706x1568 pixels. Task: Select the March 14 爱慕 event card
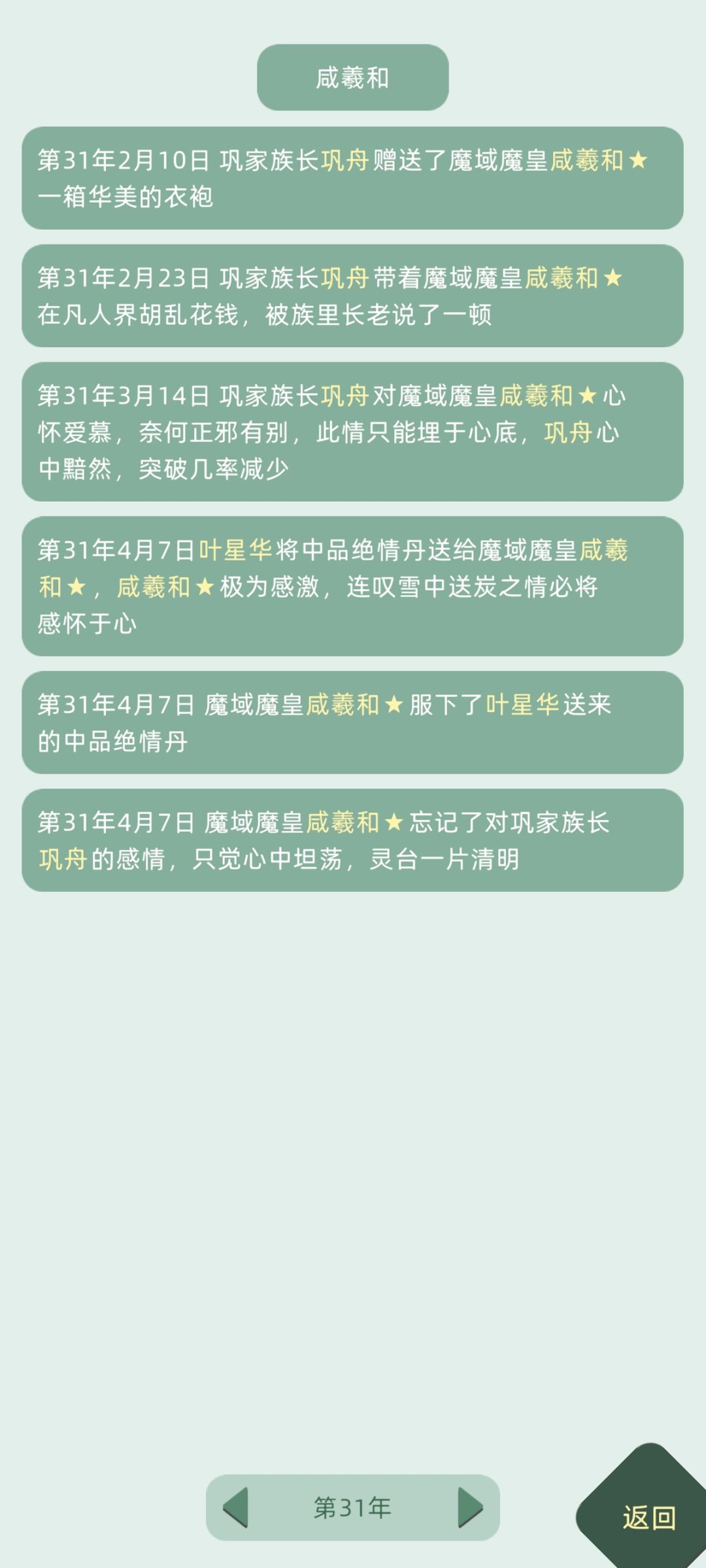point(353,432)
